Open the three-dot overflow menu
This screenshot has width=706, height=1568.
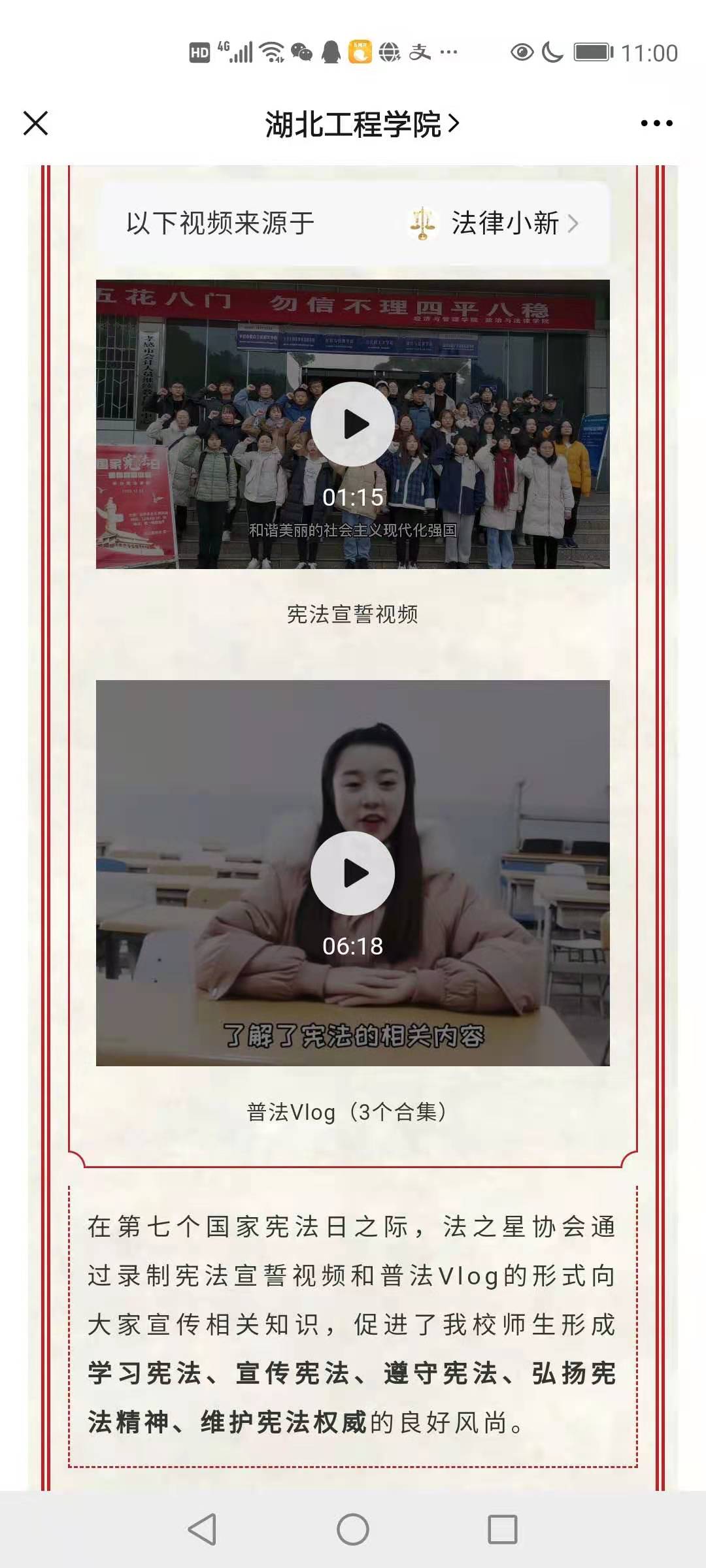click(x=656, y=123)
